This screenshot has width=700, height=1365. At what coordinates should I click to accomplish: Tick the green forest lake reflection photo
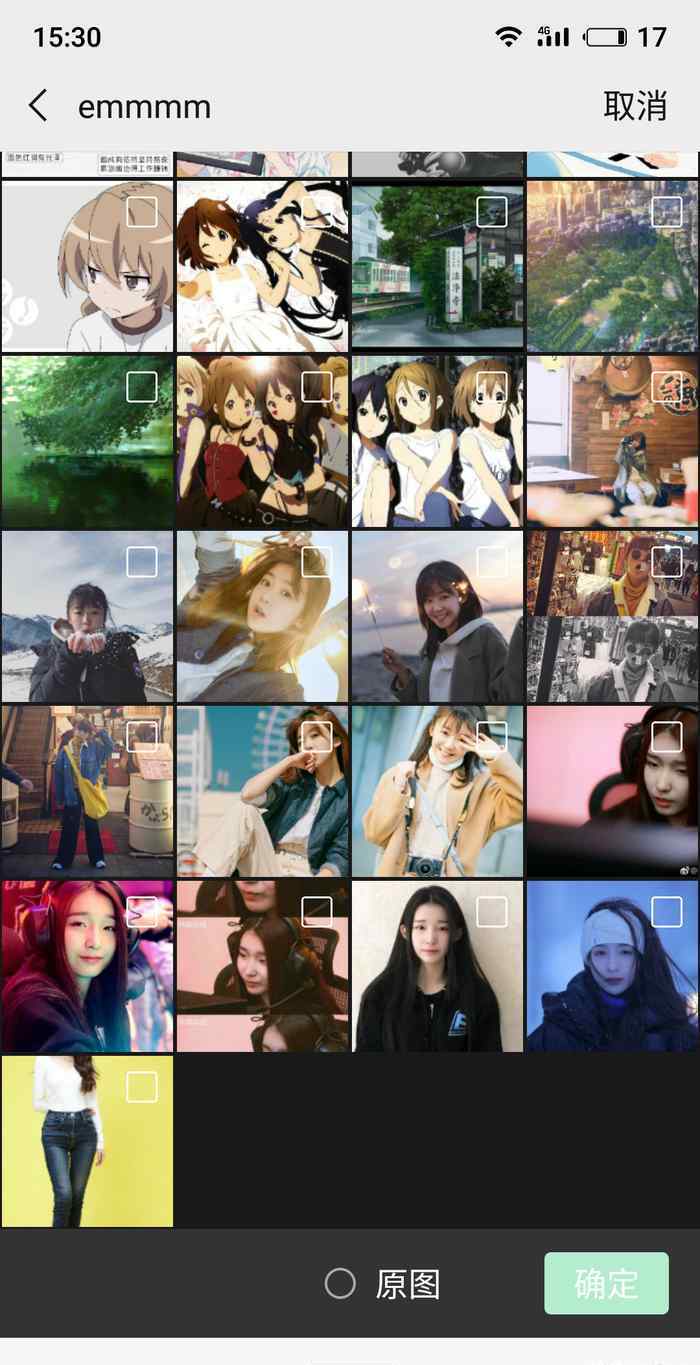[x=142, y=387]
